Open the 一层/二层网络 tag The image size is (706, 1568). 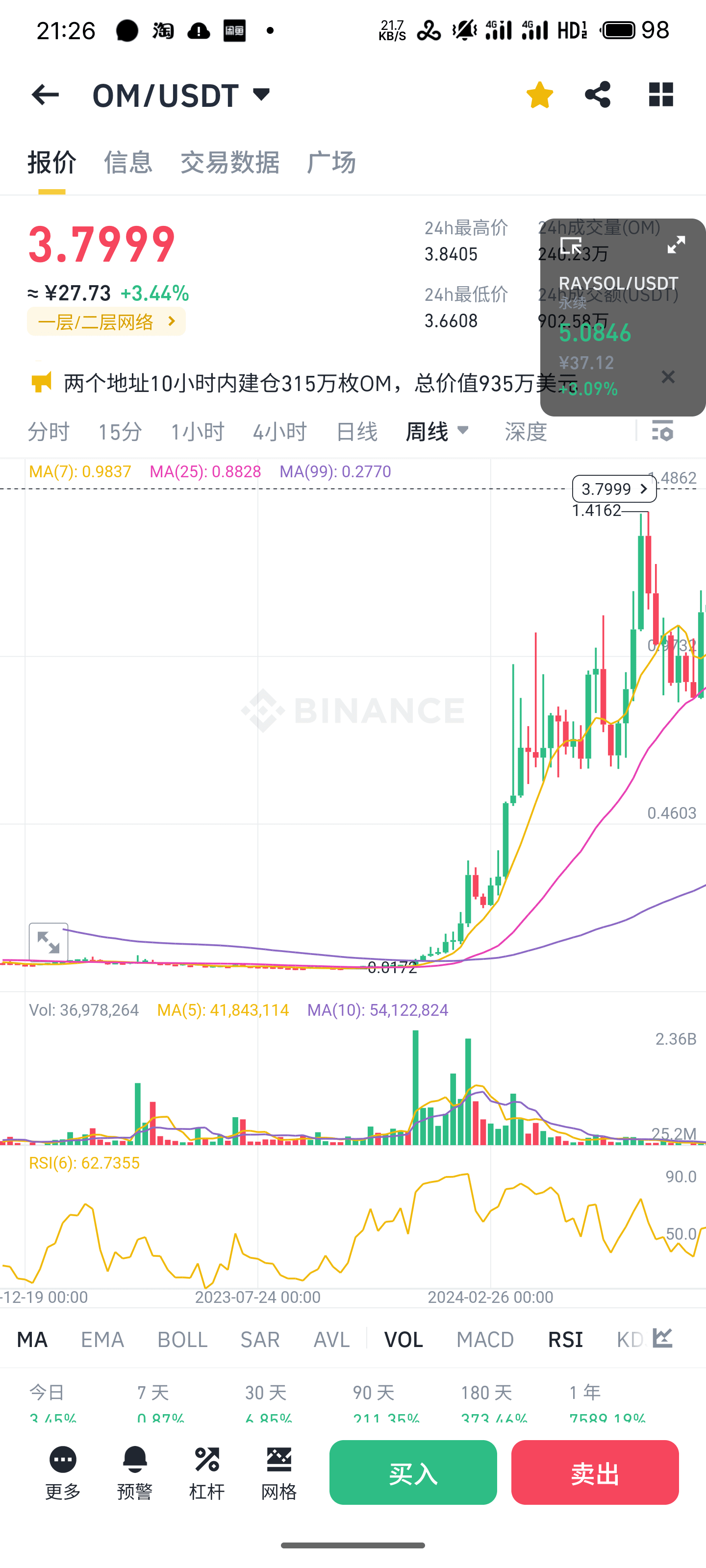click(x=106, y=321)
